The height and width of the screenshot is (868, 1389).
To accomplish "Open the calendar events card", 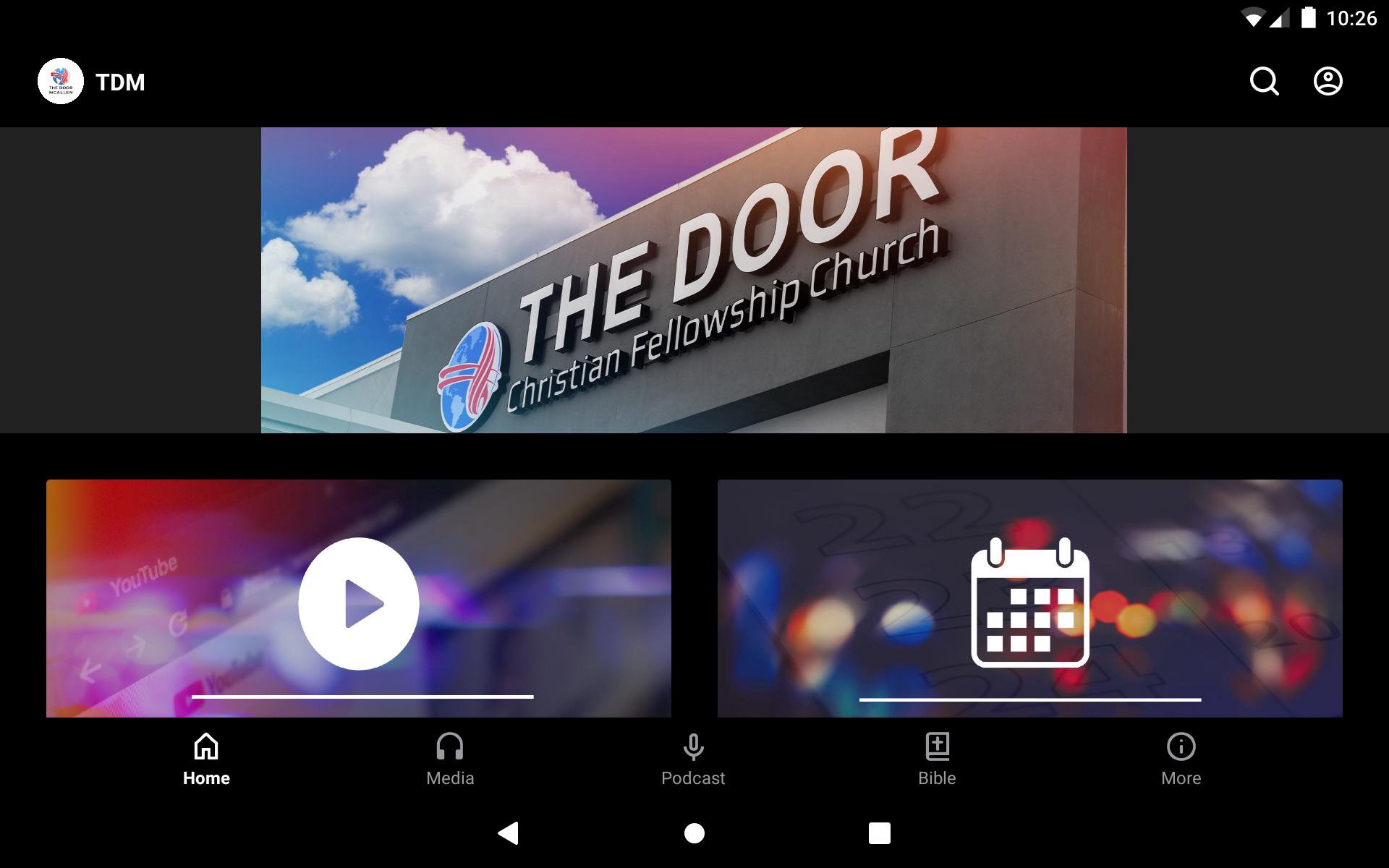I will 1029,598.
